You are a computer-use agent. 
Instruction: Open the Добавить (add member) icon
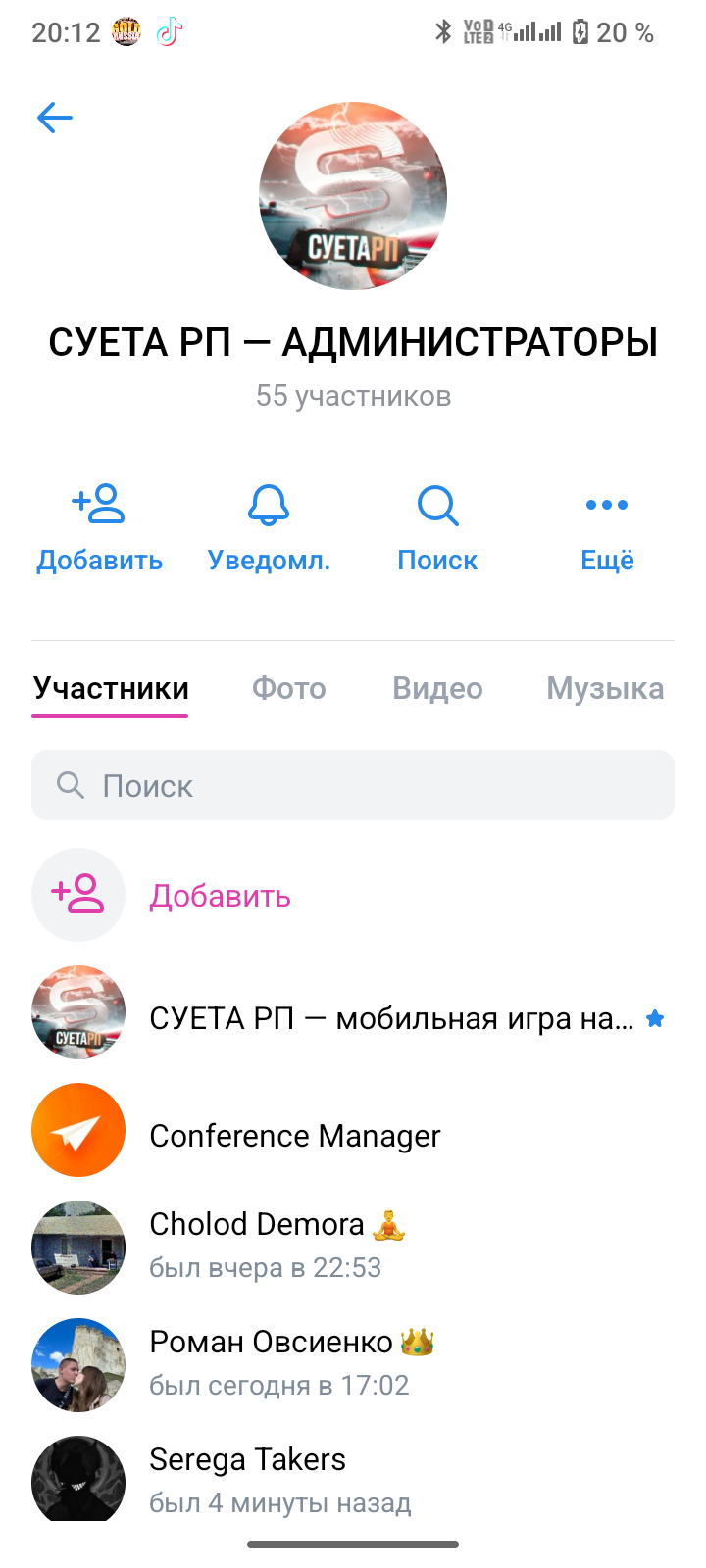(x=98, y=505)
